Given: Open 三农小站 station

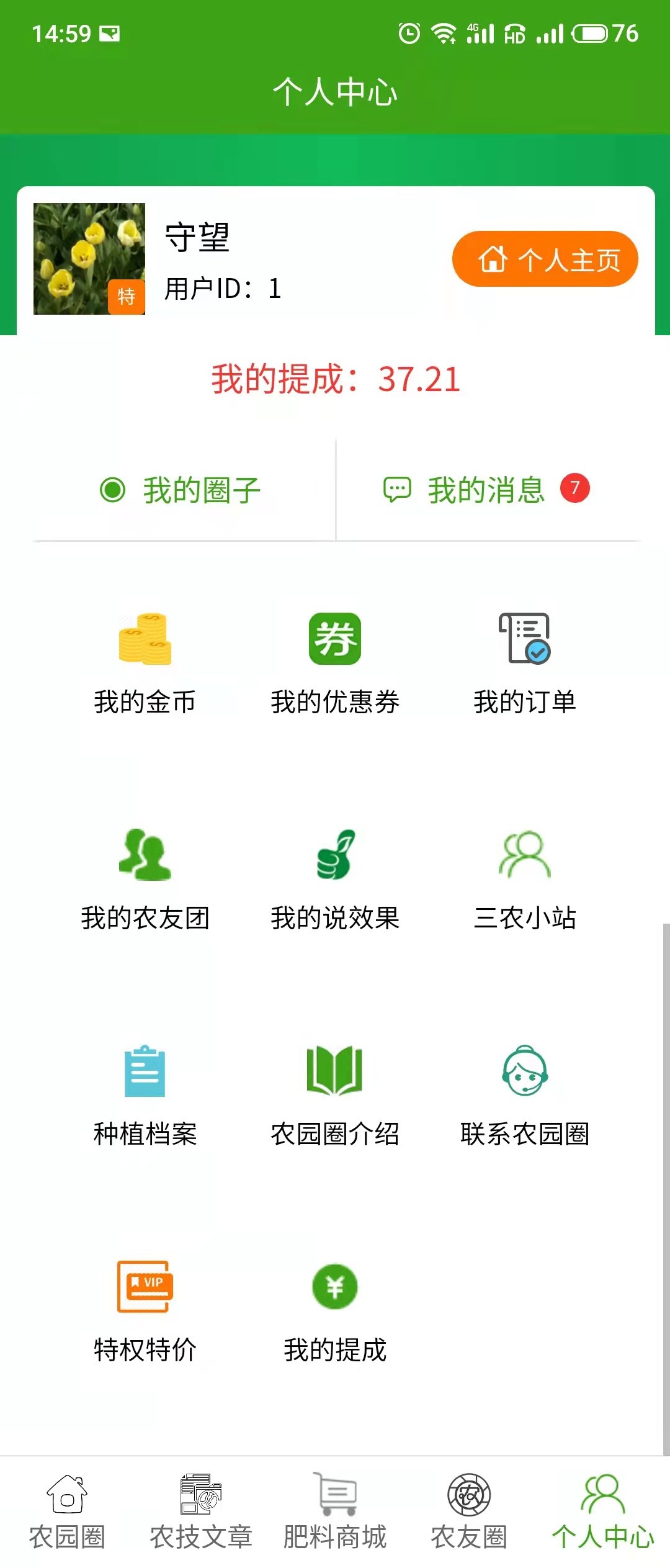Looking at the screenshot, I should point(525,878).
